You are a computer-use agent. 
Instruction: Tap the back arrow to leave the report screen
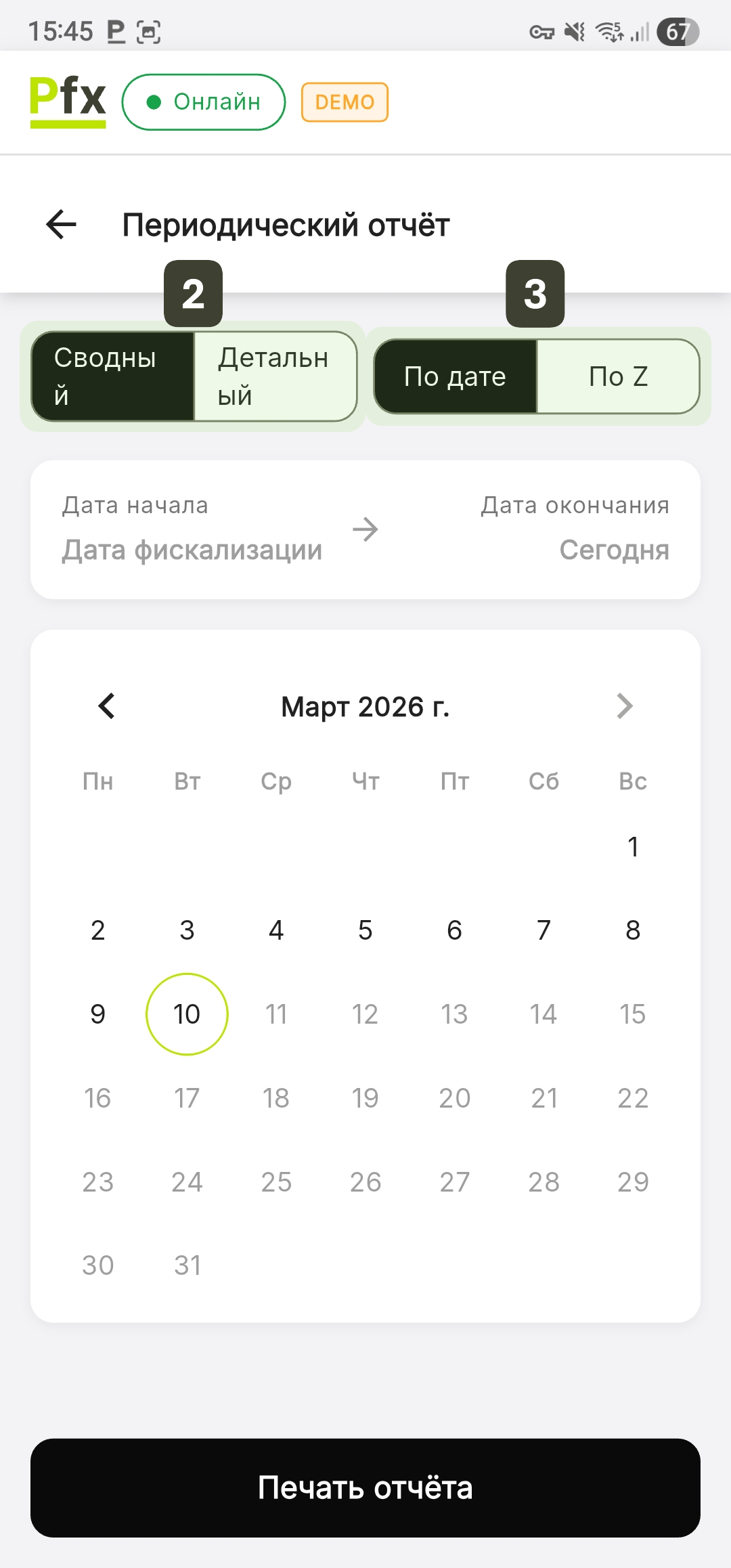(x=60, y=223)
